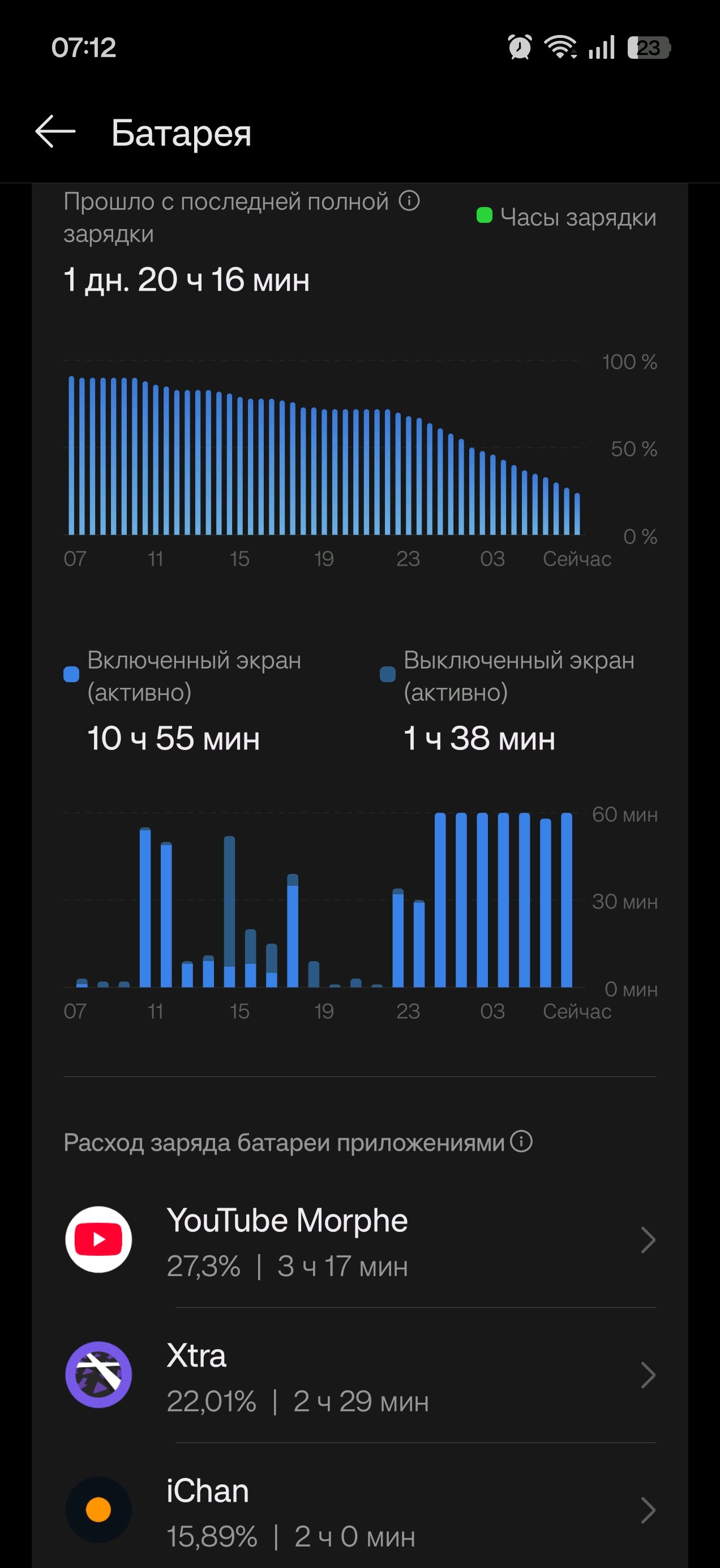Open iChan battery usage details
720x1568 pixels.
[359, 1511]
